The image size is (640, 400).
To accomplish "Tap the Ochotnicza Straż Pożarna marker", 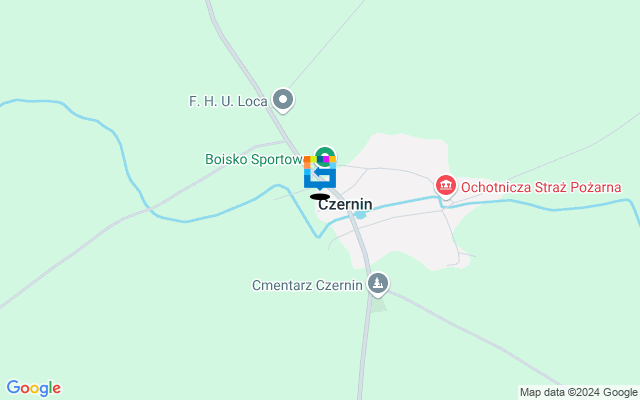I will coord(445,185).
